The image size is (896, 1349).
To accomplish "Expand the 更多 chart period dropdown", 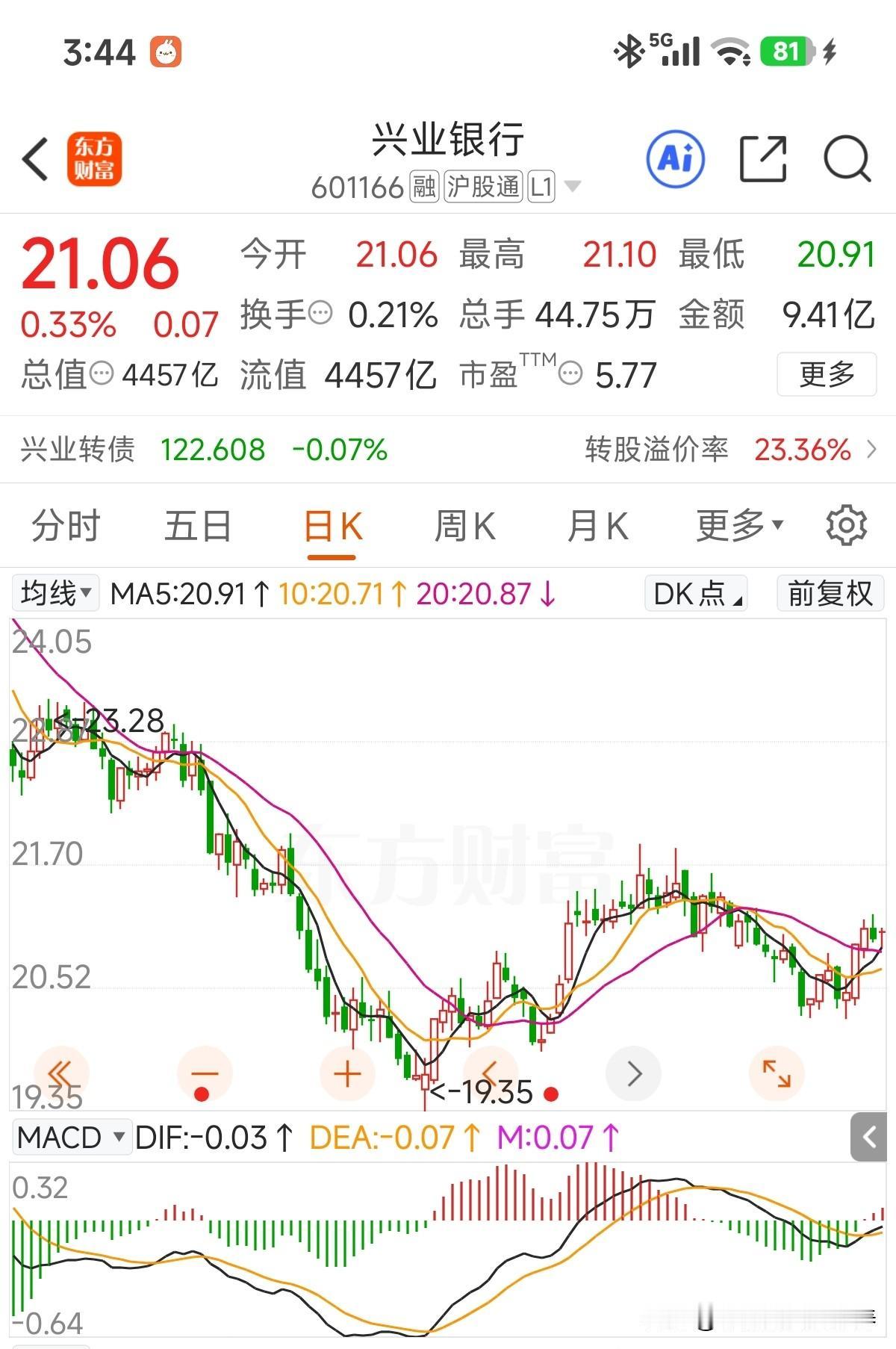I will click(x=735, y=525).
